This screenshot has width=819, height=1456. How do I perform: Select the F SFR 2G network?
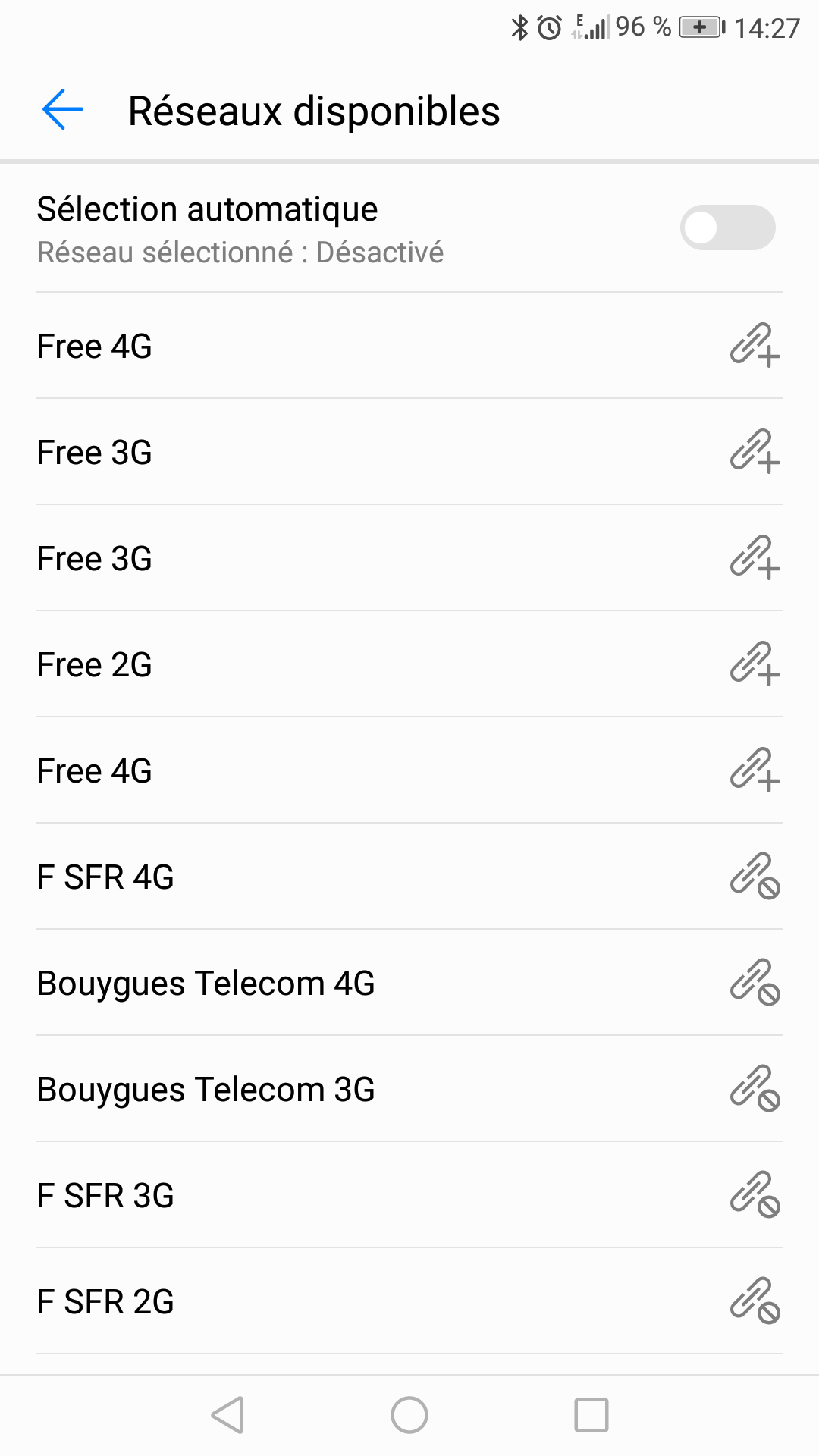pos(409,1301)
